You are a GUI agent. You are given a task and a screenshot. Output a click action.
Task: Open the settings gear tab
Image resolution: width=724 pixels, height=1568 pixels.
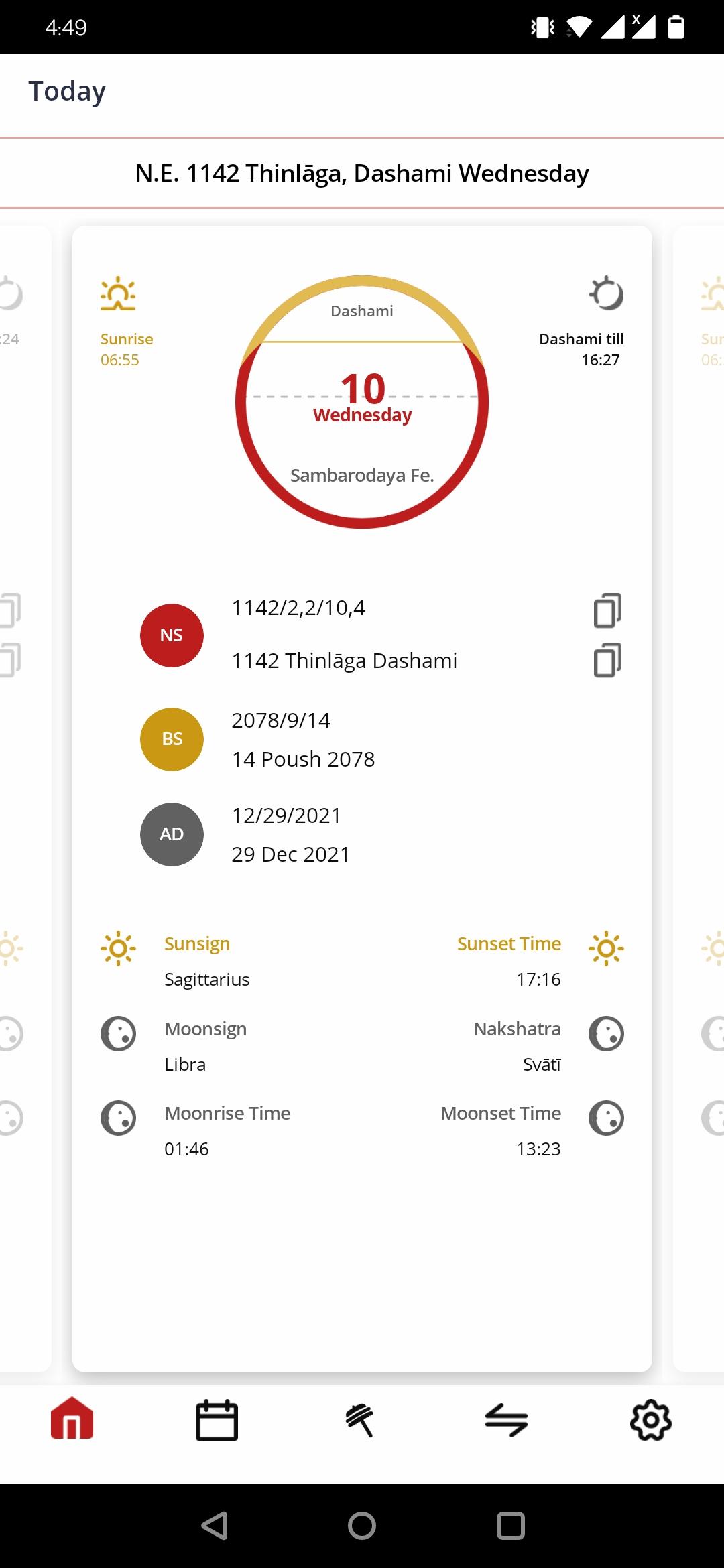[x=650, y=1419]
